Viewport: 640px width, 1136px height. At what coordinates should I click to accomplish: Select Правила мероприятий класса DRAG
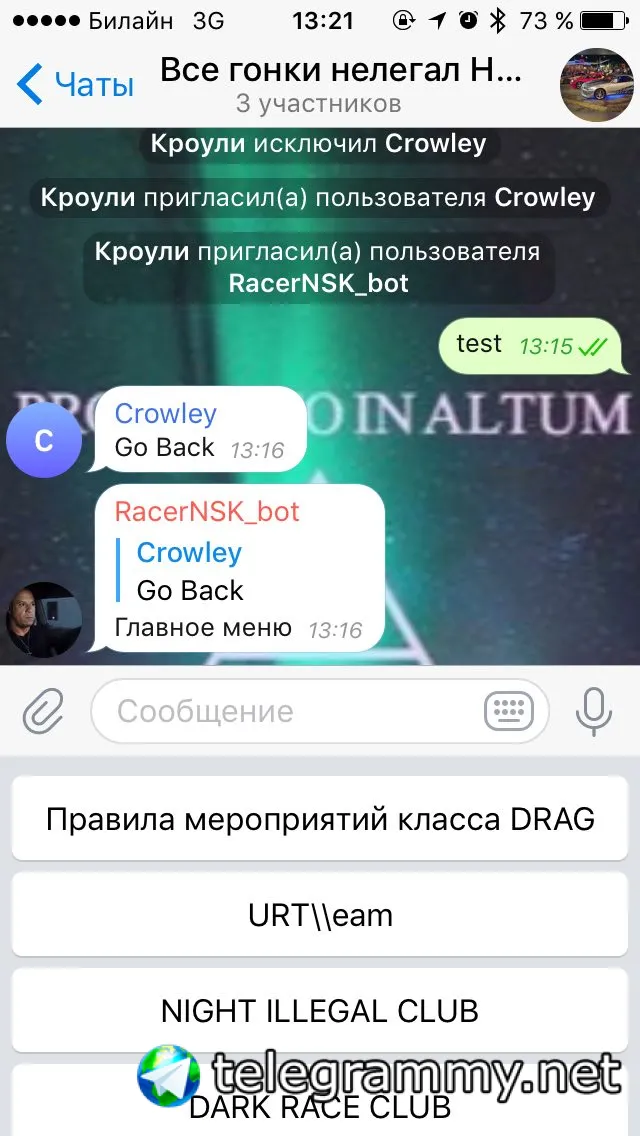pos(320,820)
